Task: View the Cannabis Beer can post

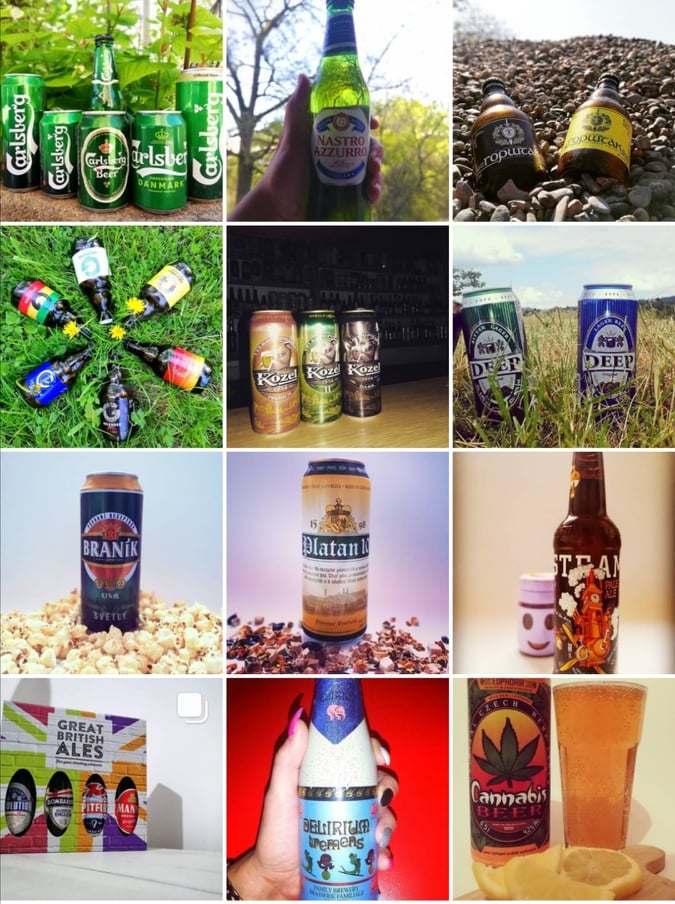Action: pos(564,789)
